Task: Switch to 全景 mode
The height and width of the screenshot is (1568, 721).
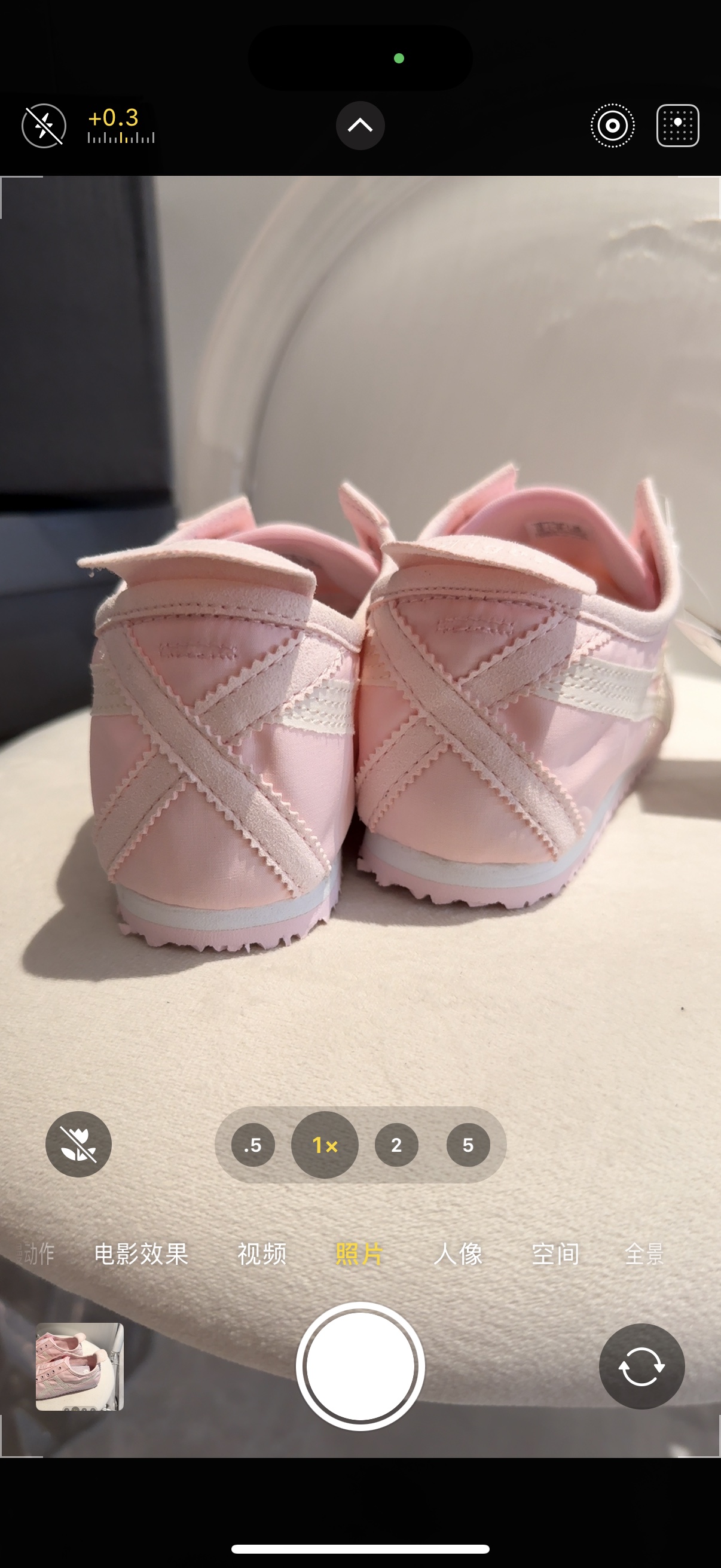Action: tap(644, 1254)
